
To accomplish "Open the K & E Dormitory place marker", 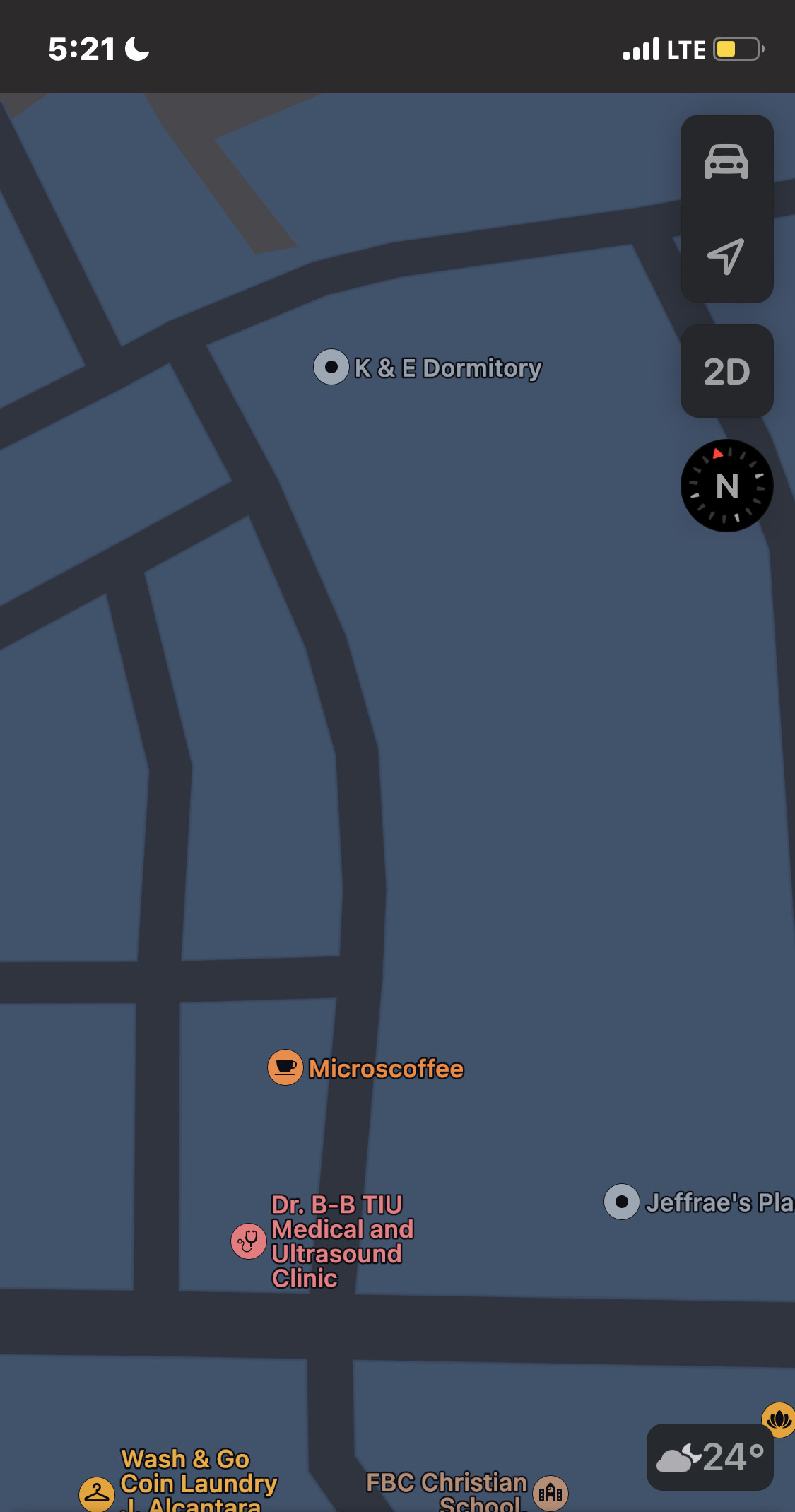I will [x=331, y=368].
